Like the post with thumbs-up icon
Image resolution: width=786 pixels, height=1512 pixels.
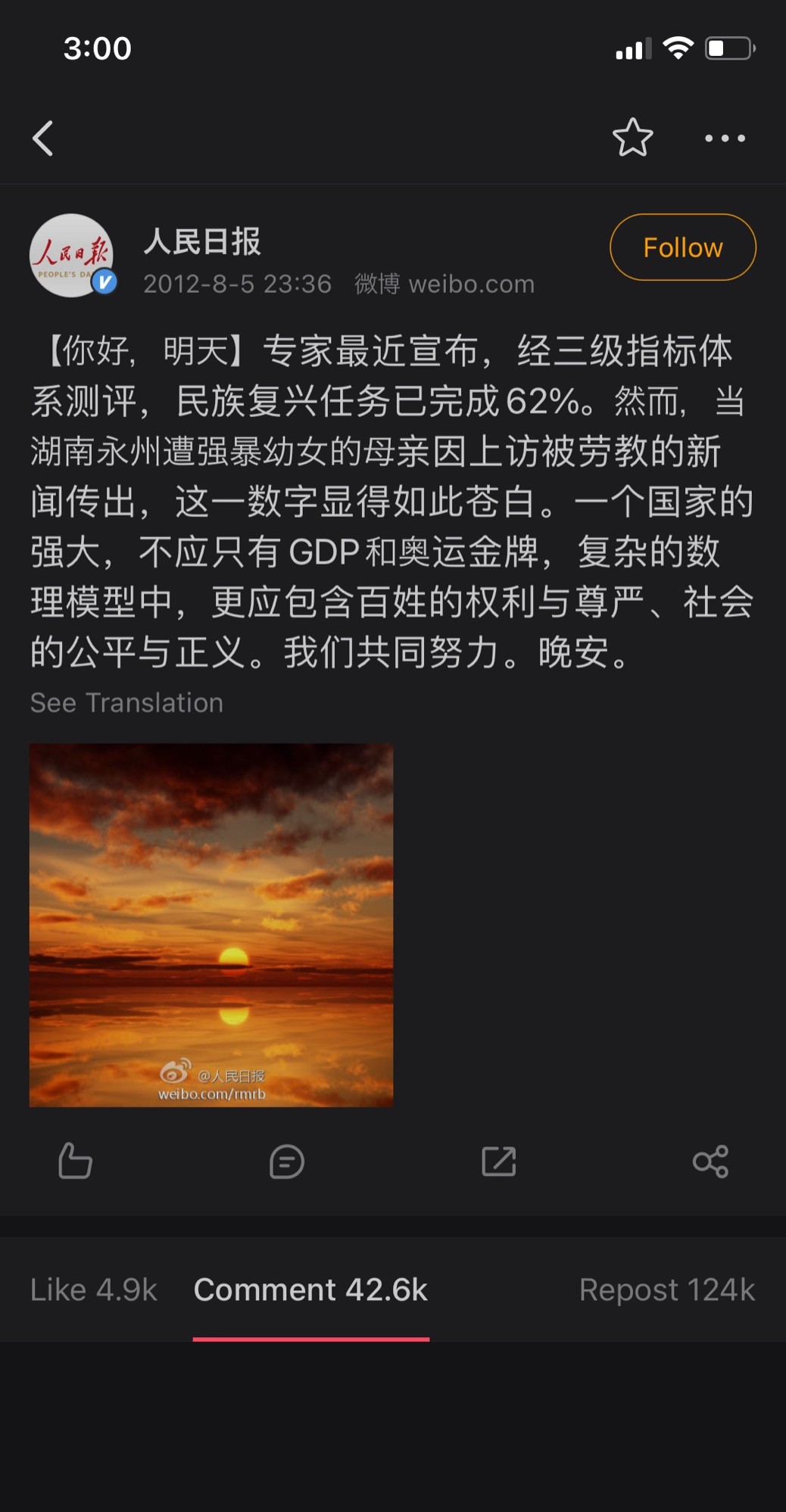click(x=75, y=1161)
